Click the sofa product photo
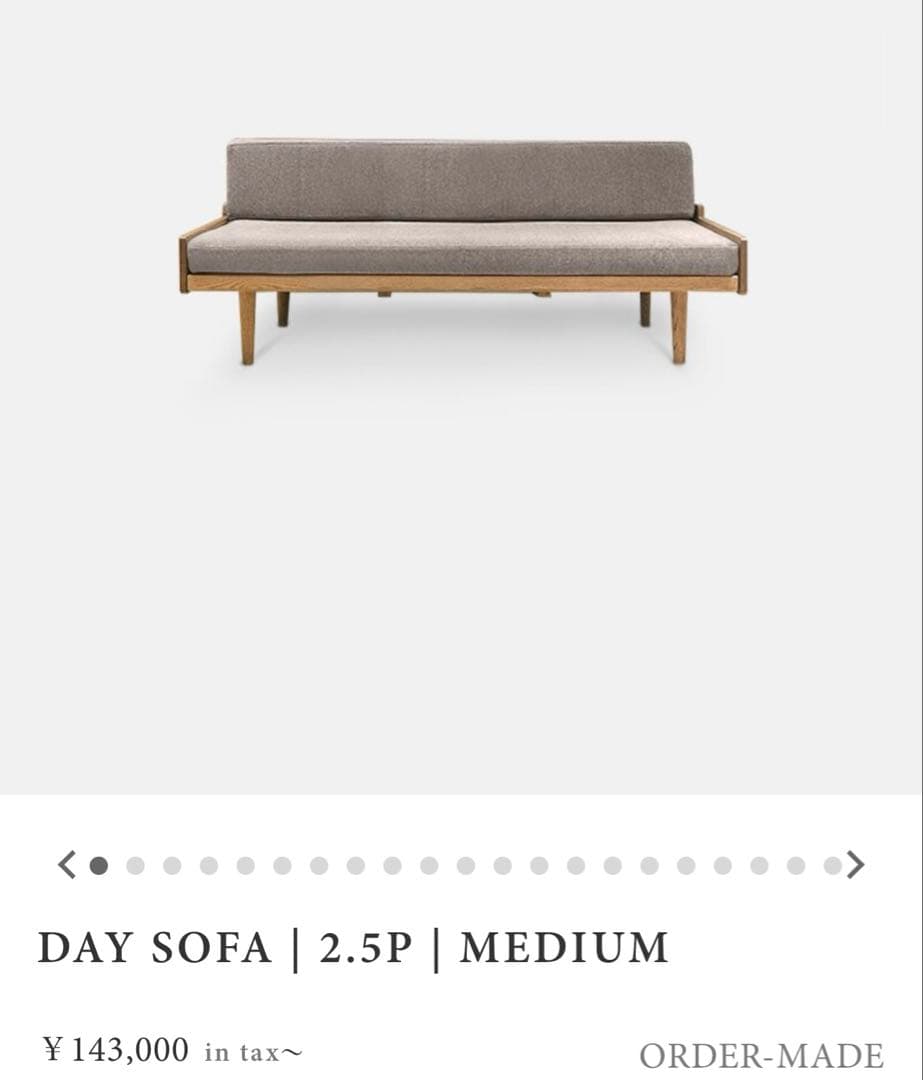 pyautogui.click(x=460, y=250)
